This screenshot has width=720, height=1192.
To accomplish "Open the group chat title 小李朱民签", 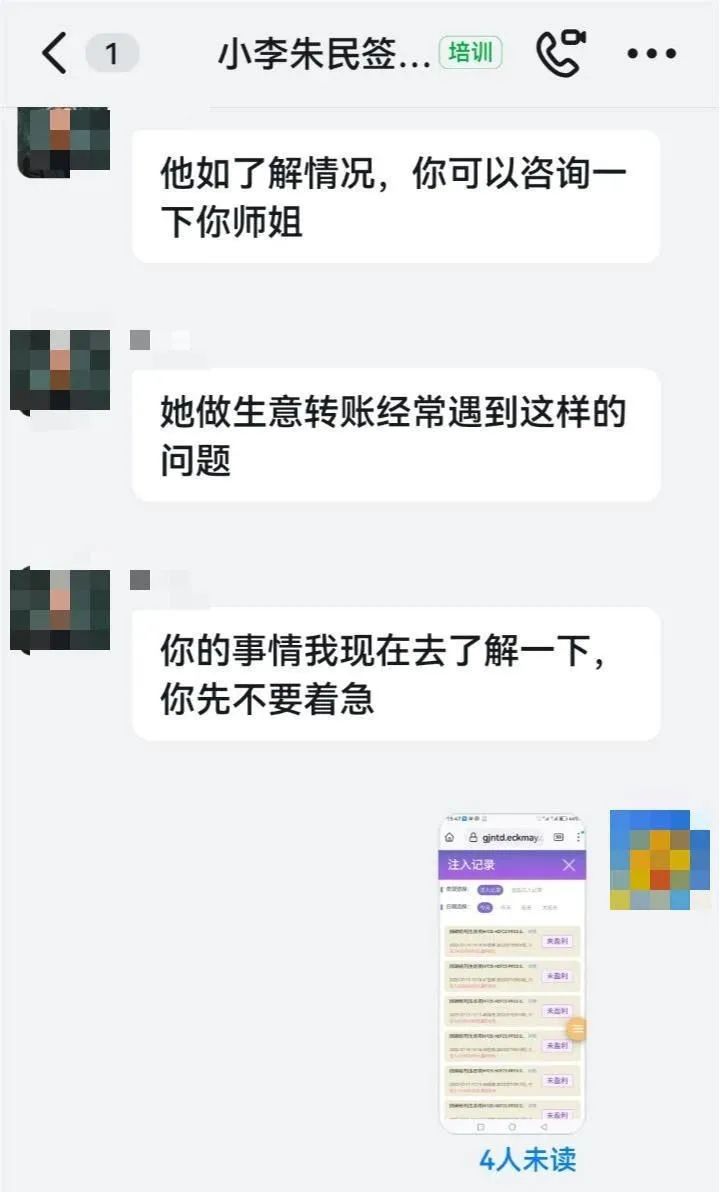I will [325, 54].
